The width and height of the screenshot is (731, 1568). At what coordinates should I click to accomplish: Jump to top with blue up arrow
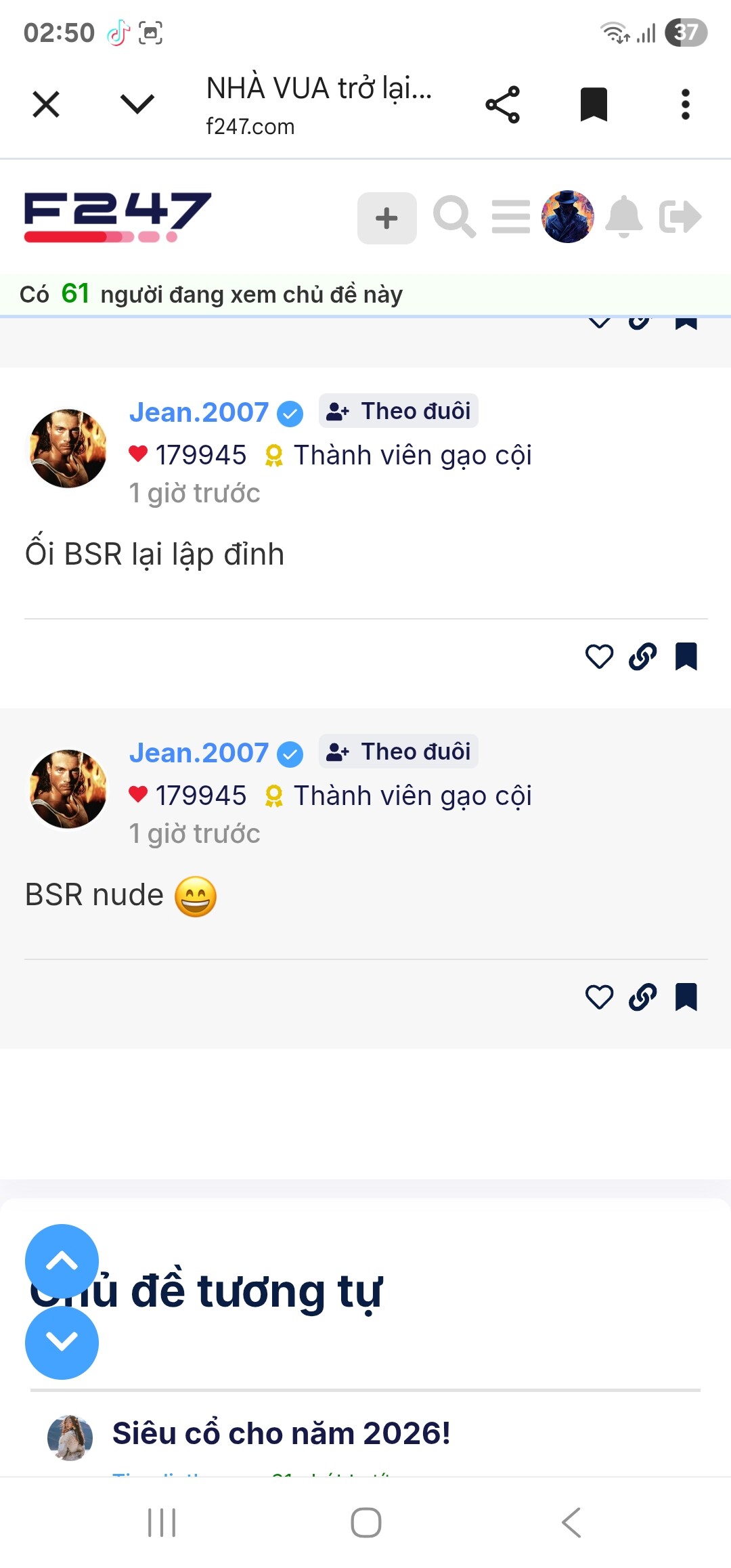click(x=62, y=1261)
